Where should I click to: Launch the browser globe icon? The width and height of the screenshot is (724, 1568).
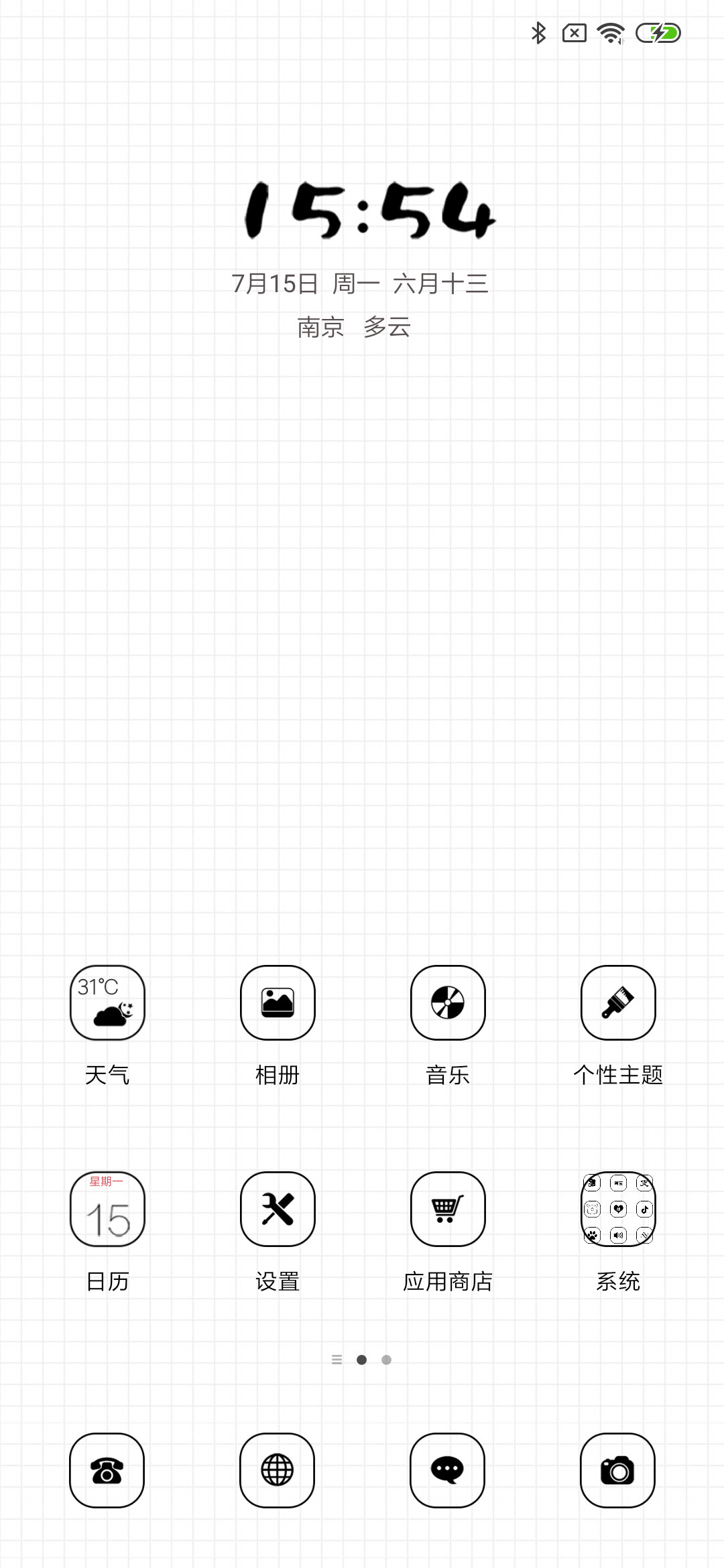278,1470
